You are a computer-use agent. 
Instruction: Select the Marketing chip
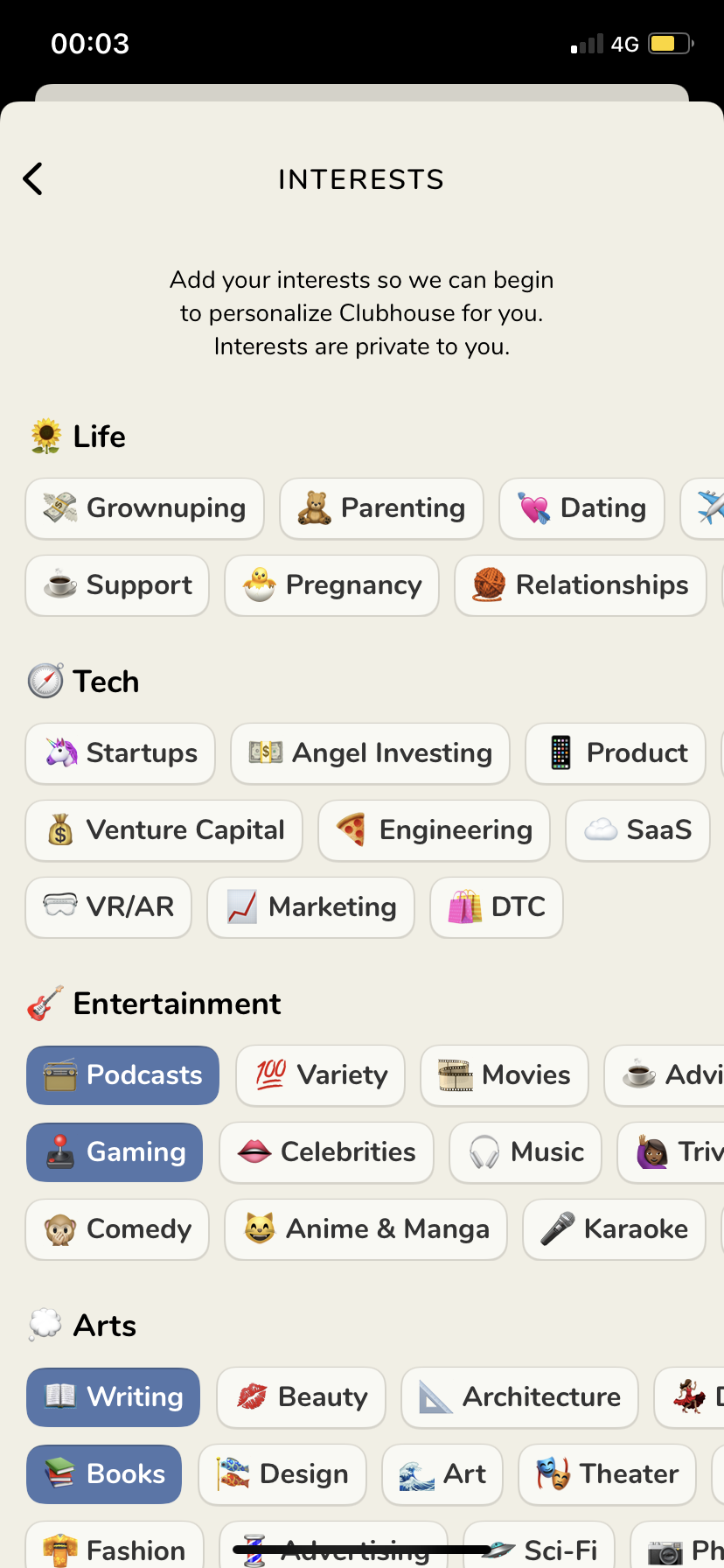click(x=310, y=907)
